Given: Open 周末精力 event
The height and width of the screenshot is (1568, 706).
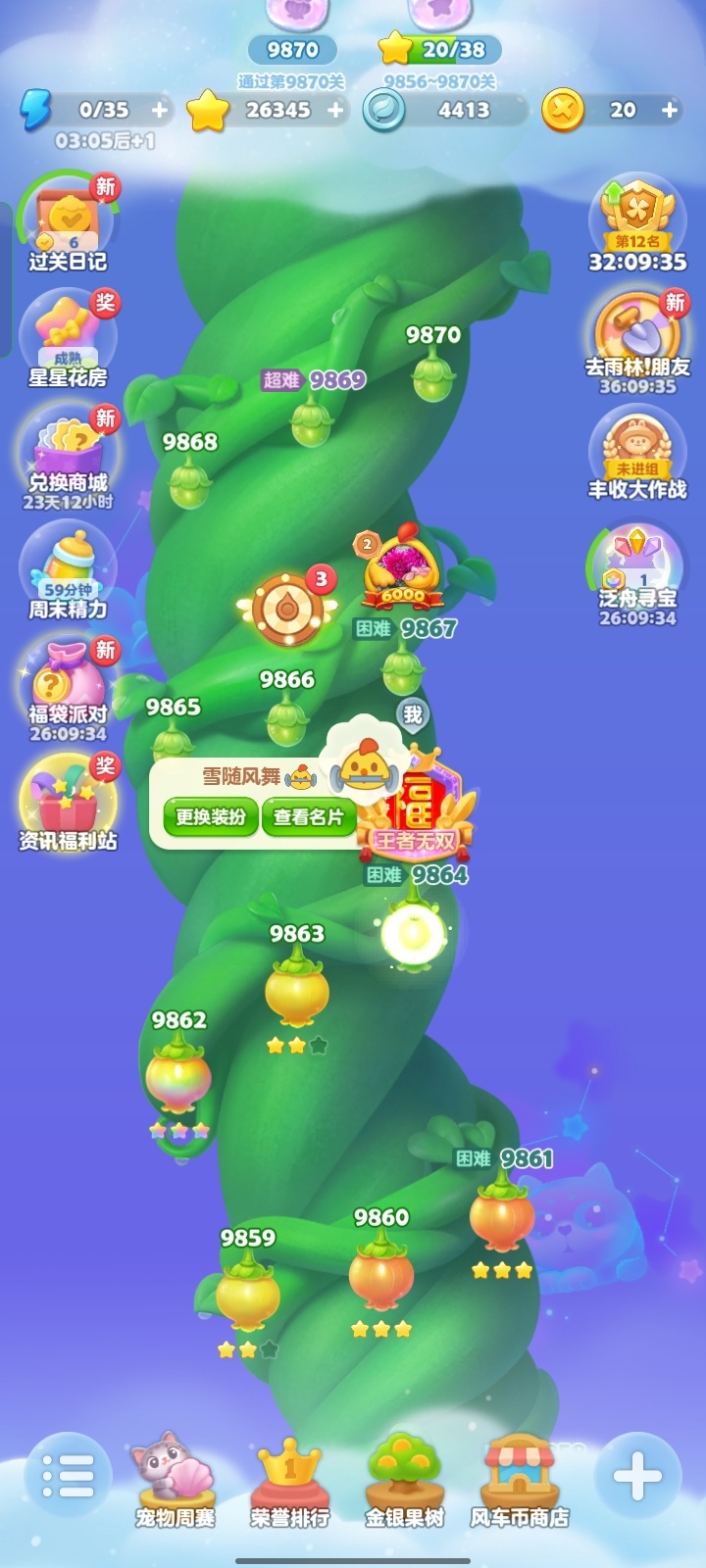Looking at the screenshot, I should [68, 572].
